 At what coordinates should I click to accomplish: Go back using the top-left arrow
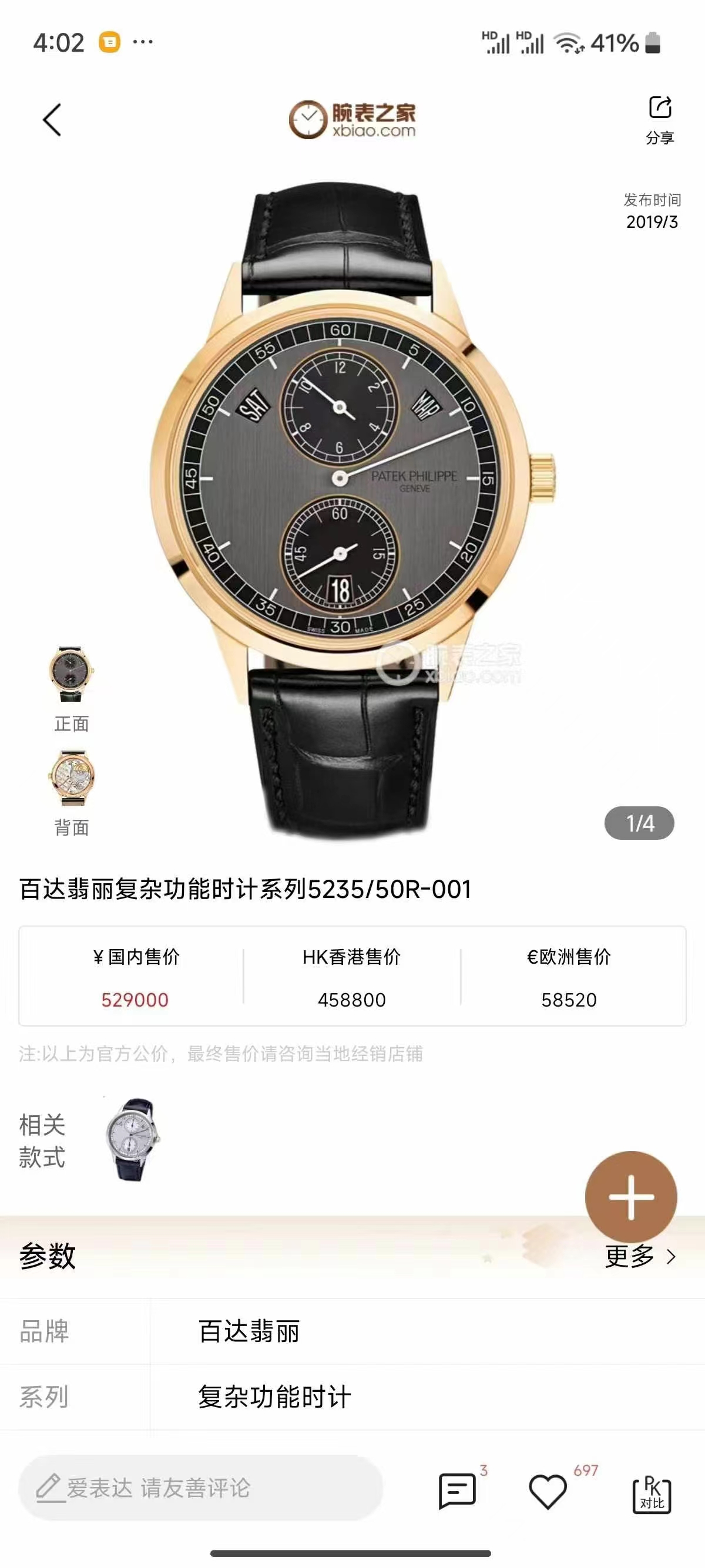pyautogui.click(x=52, y=120)
